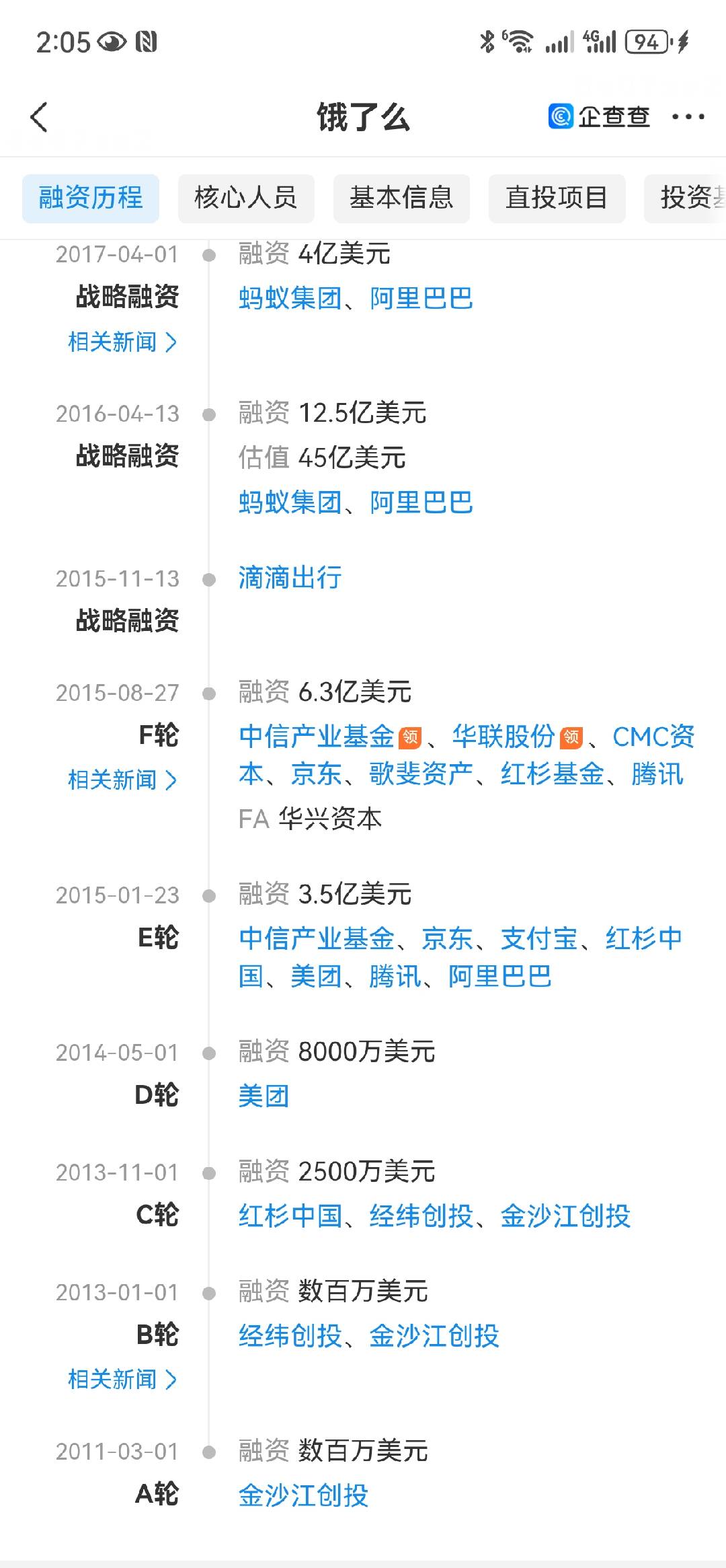Viewport: 726px width, 1568px height.
Task: Switch to the 核心人员 tab
Action: coord(245,198)
